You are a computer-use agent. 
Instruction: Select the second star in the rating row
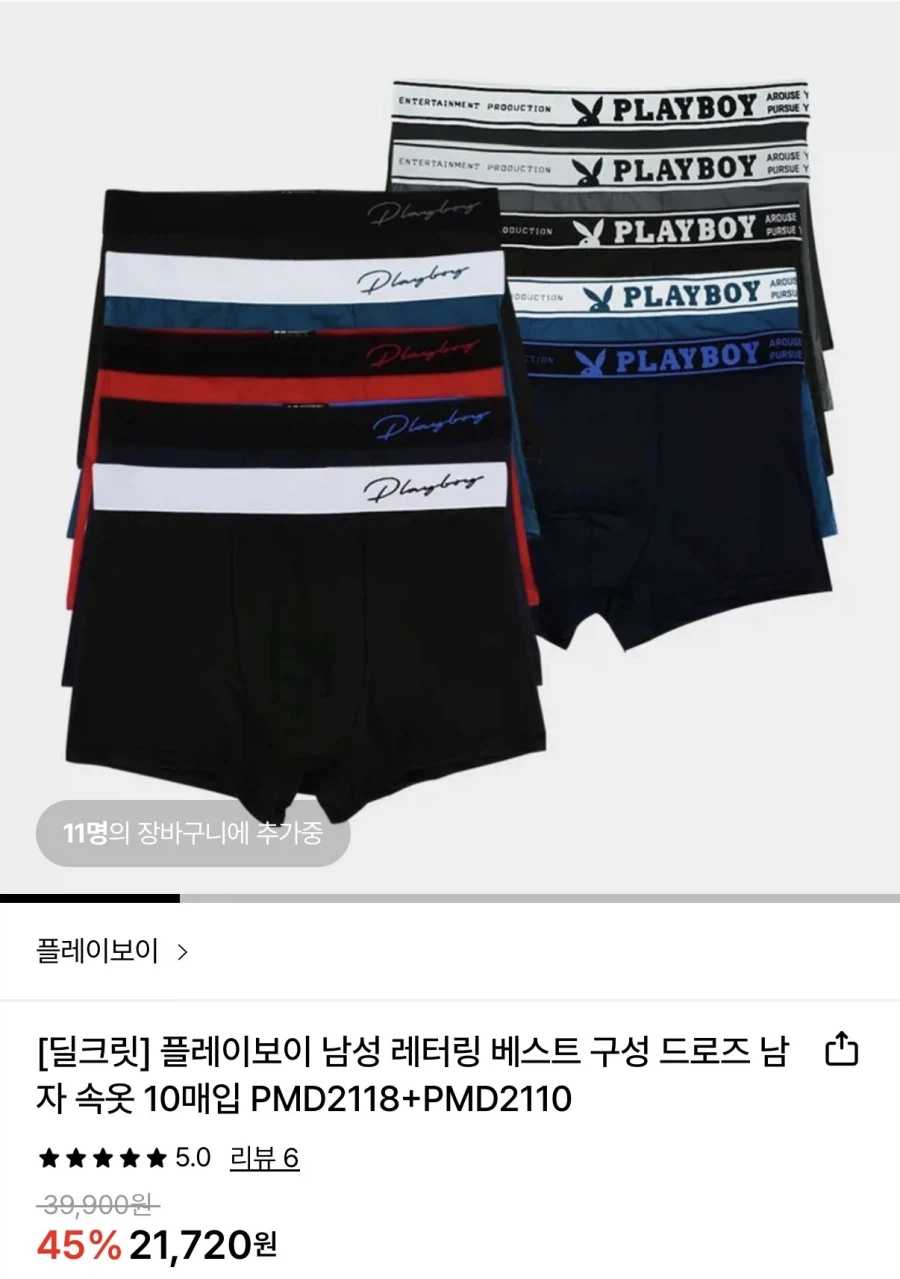point(75,1157)
